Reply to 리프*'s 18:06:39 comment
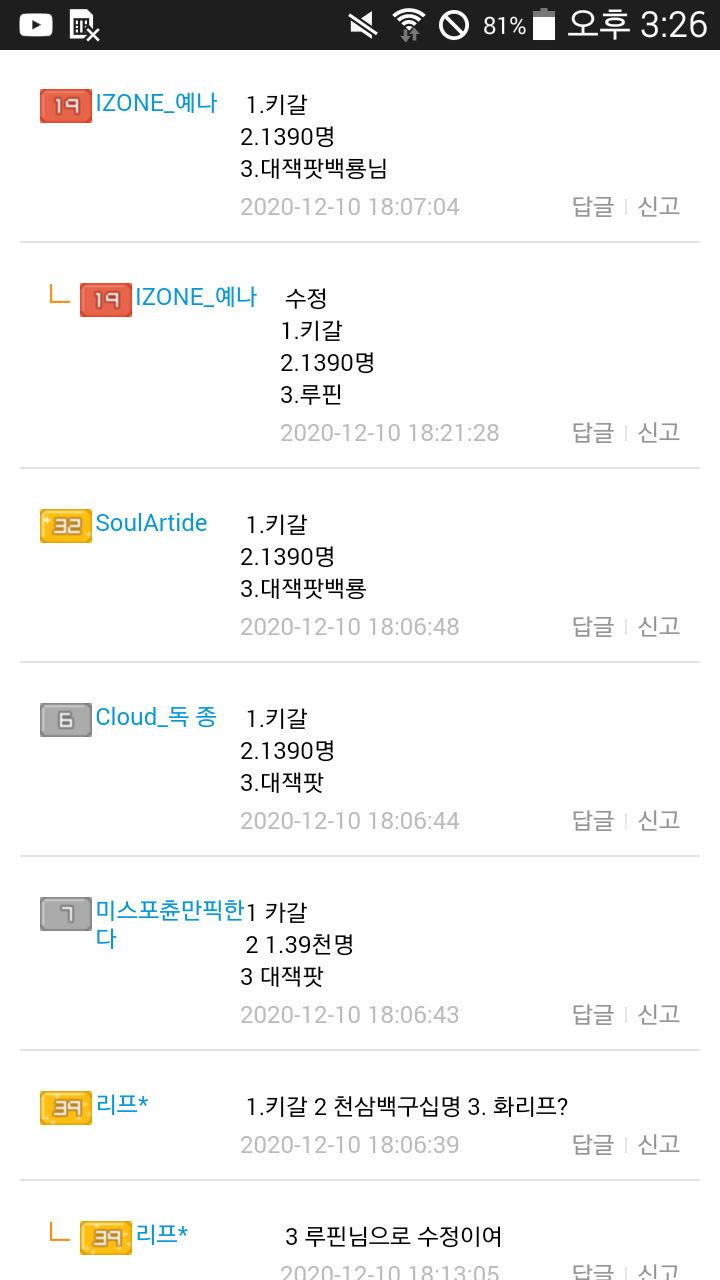This screenshot has width=720, height=1280. point(592,1145)
